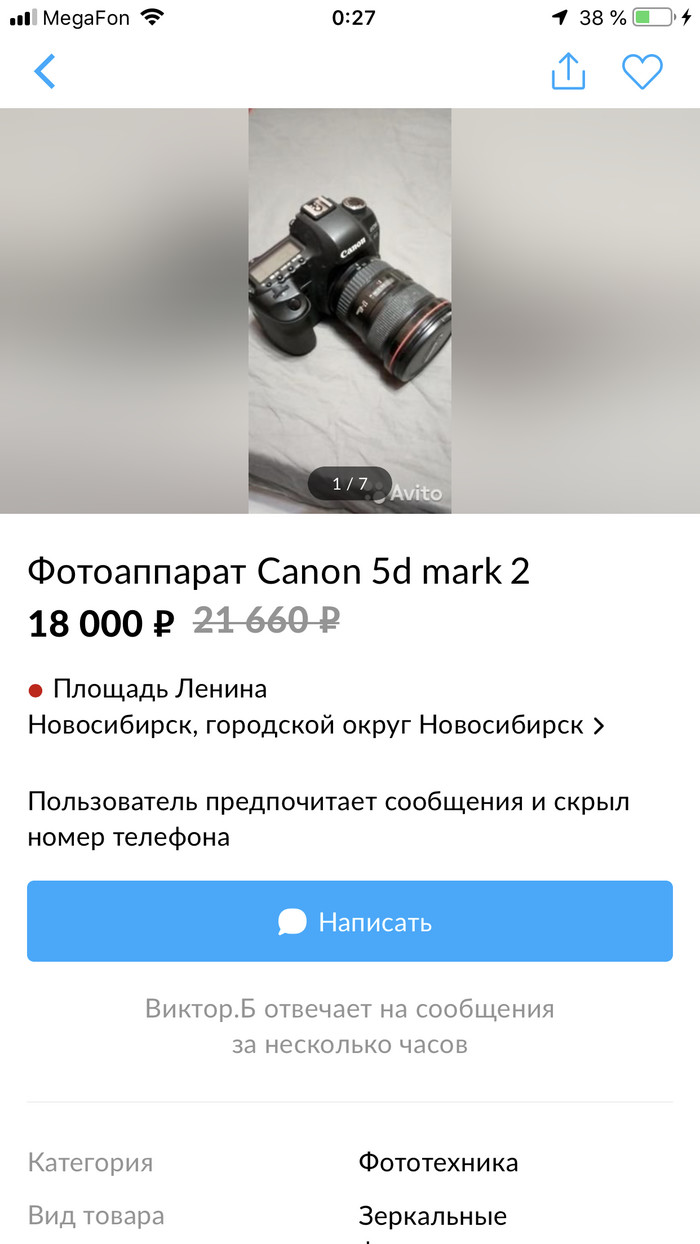The height and width of the screenshot is (1244, 700).
Task: Open the Новосибирск location on map
Action: (x=316, y=725)
